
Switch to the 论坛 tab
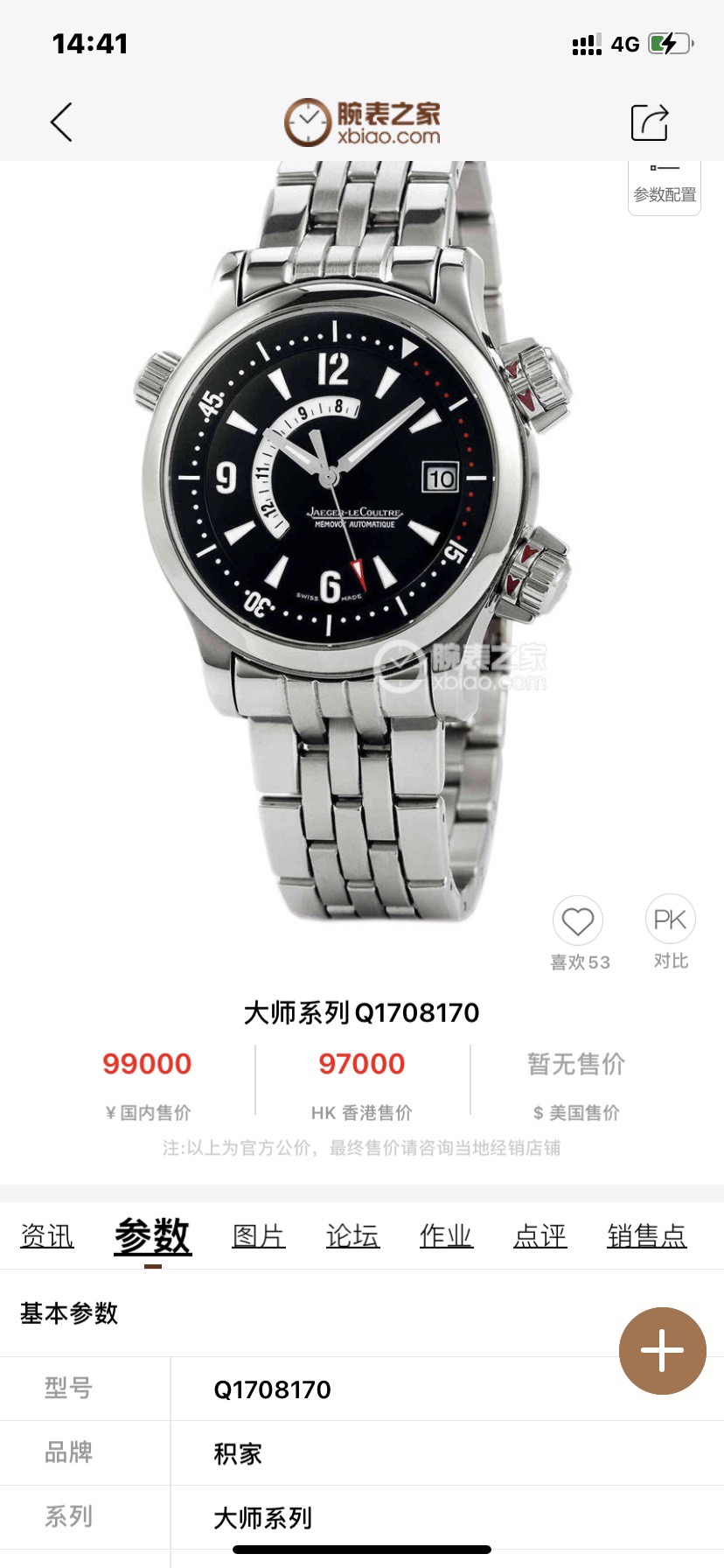(x=352, y=1235)
